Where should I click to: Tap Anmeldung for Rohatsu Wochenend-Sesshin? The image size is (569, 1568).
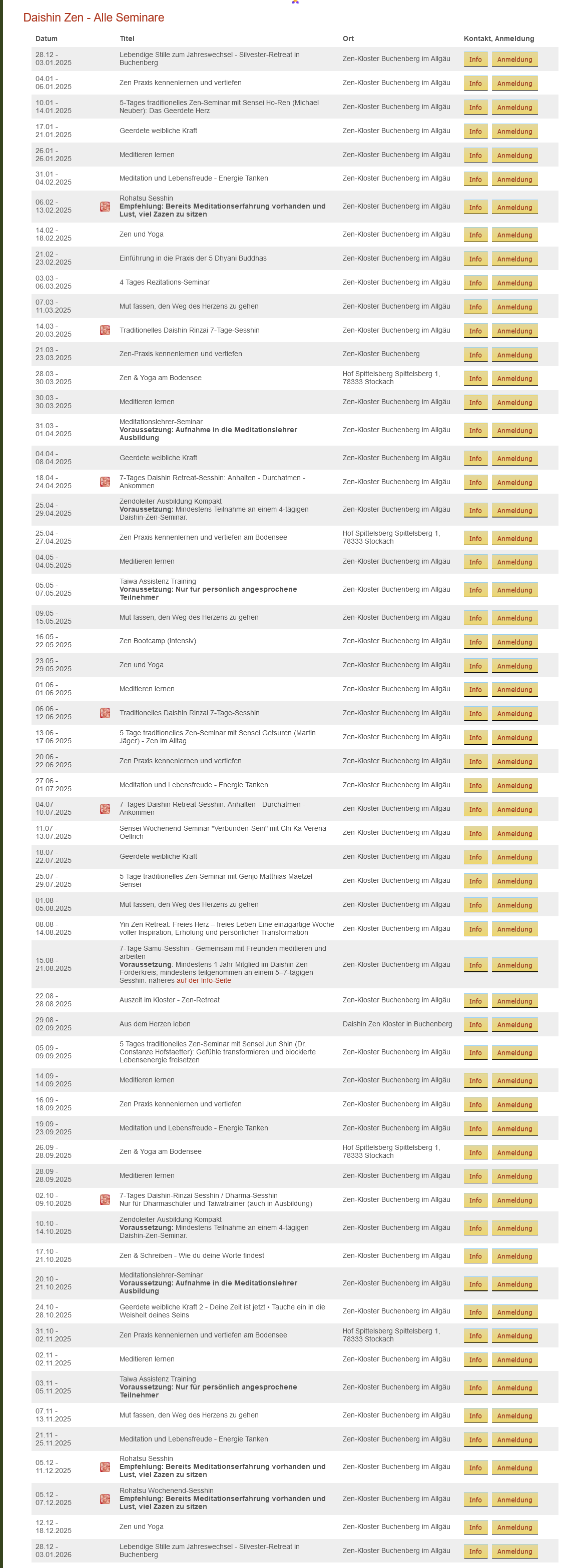[514, 1499]
